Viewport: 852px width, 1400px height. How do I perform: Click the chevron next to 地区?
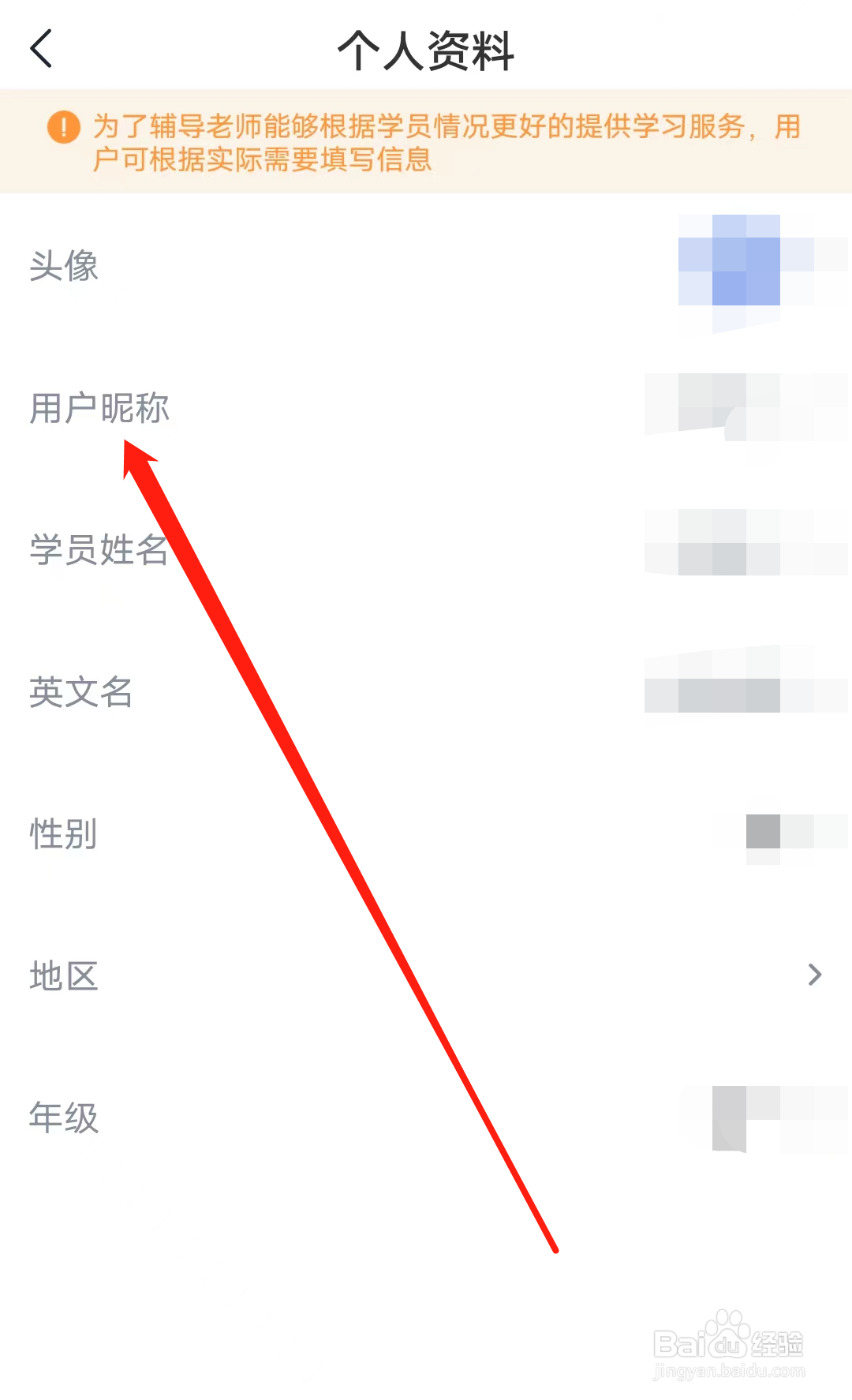815,976
